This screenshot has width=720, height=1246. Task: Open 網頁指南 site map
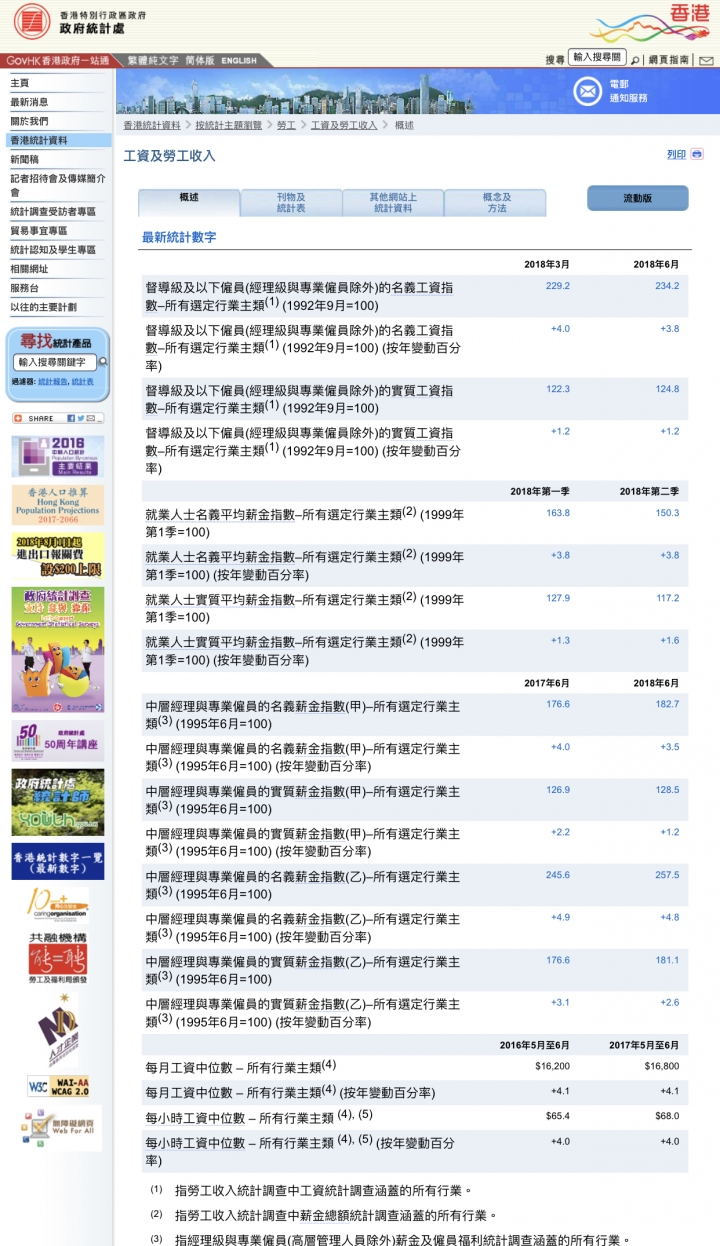point(668,60)
